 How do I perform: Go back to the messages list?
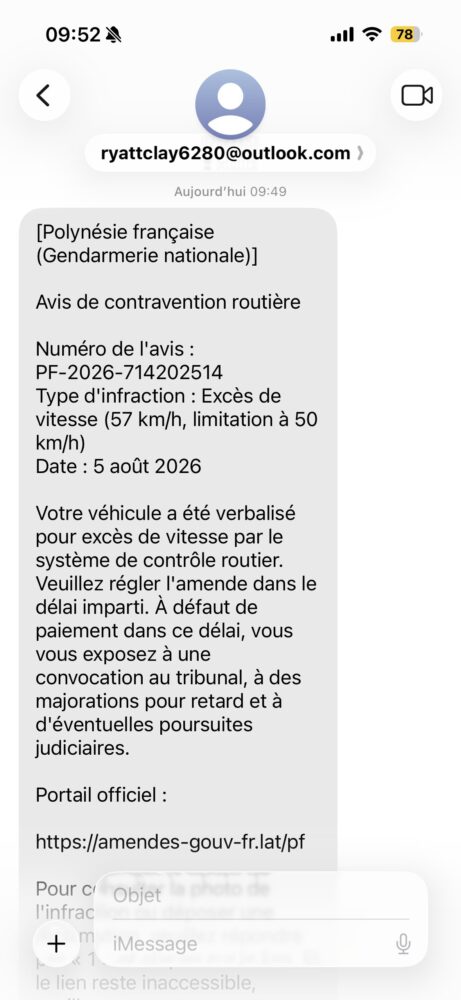click(44, 96)
